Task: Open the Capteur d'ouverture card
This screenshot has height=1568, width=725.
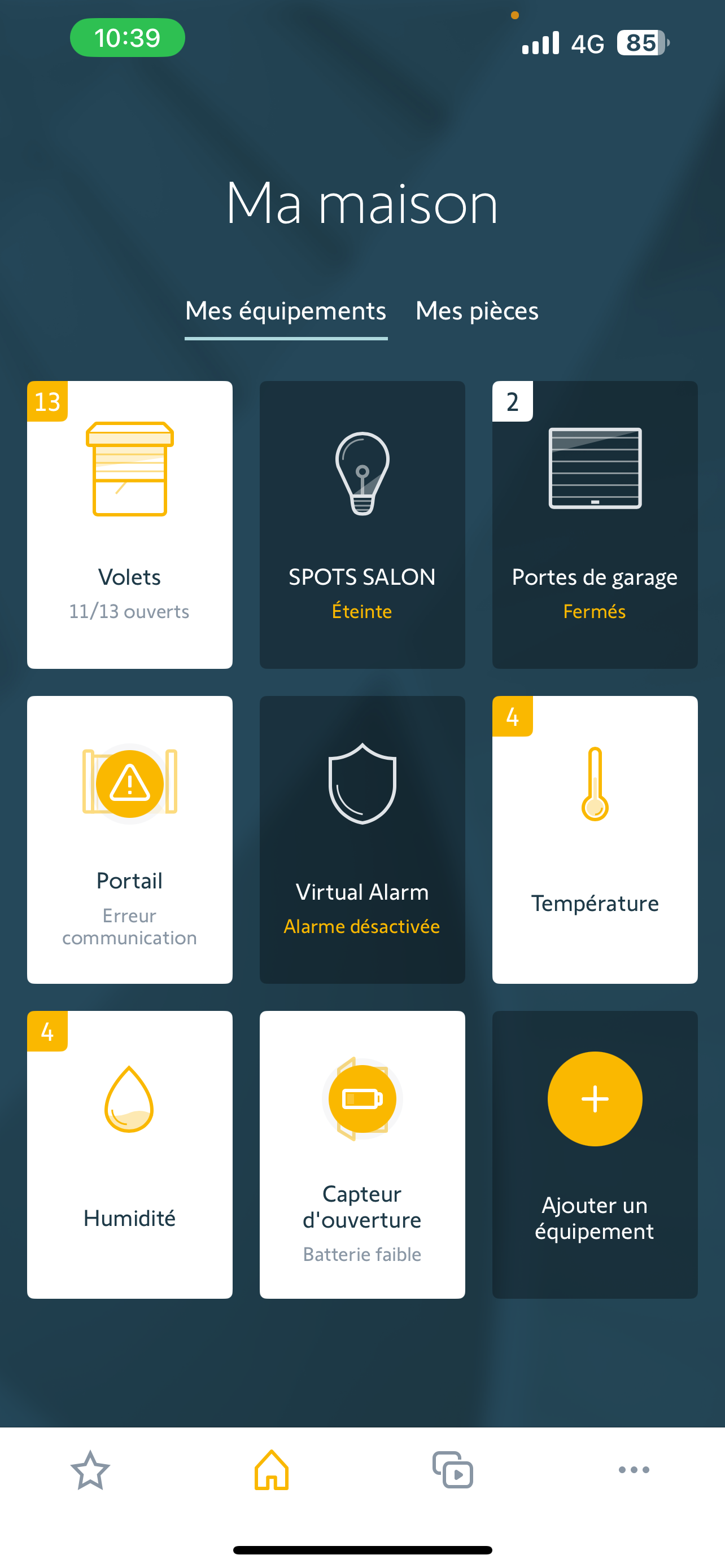Action: tap(362, 1154)
